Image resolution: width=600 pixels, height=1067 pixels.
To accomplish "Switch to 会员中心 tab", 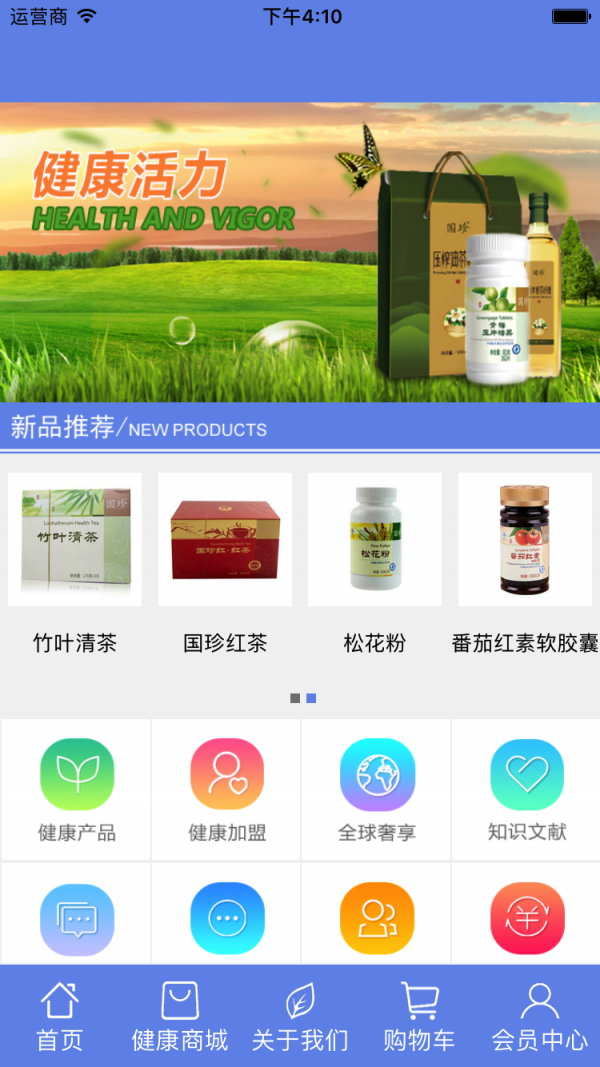I will coord(540,1016).
